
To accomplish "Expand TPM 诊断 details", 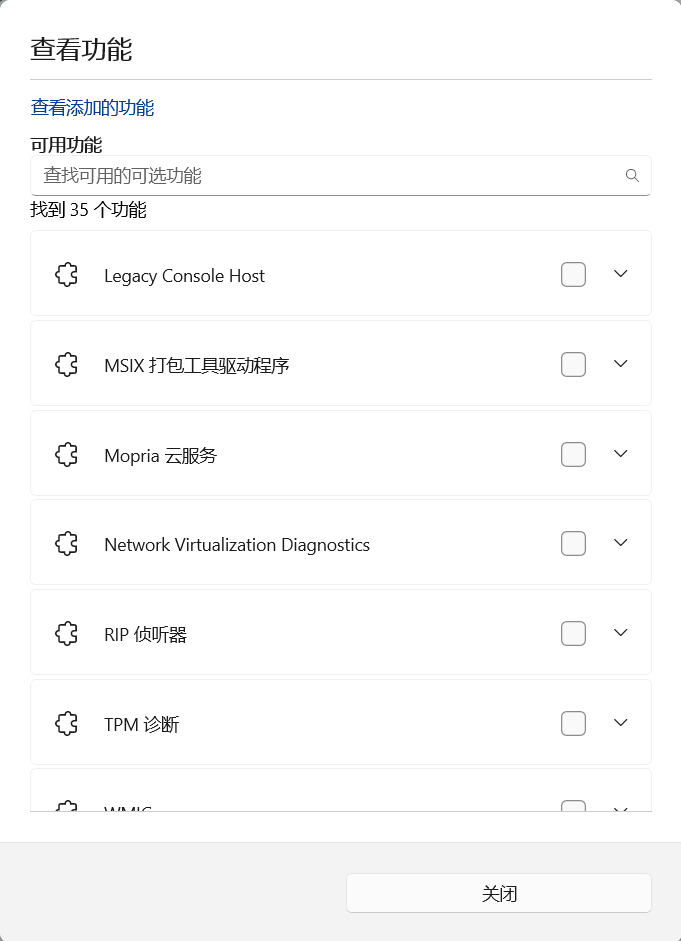I will pyautogui.click(x=620, y=723).
